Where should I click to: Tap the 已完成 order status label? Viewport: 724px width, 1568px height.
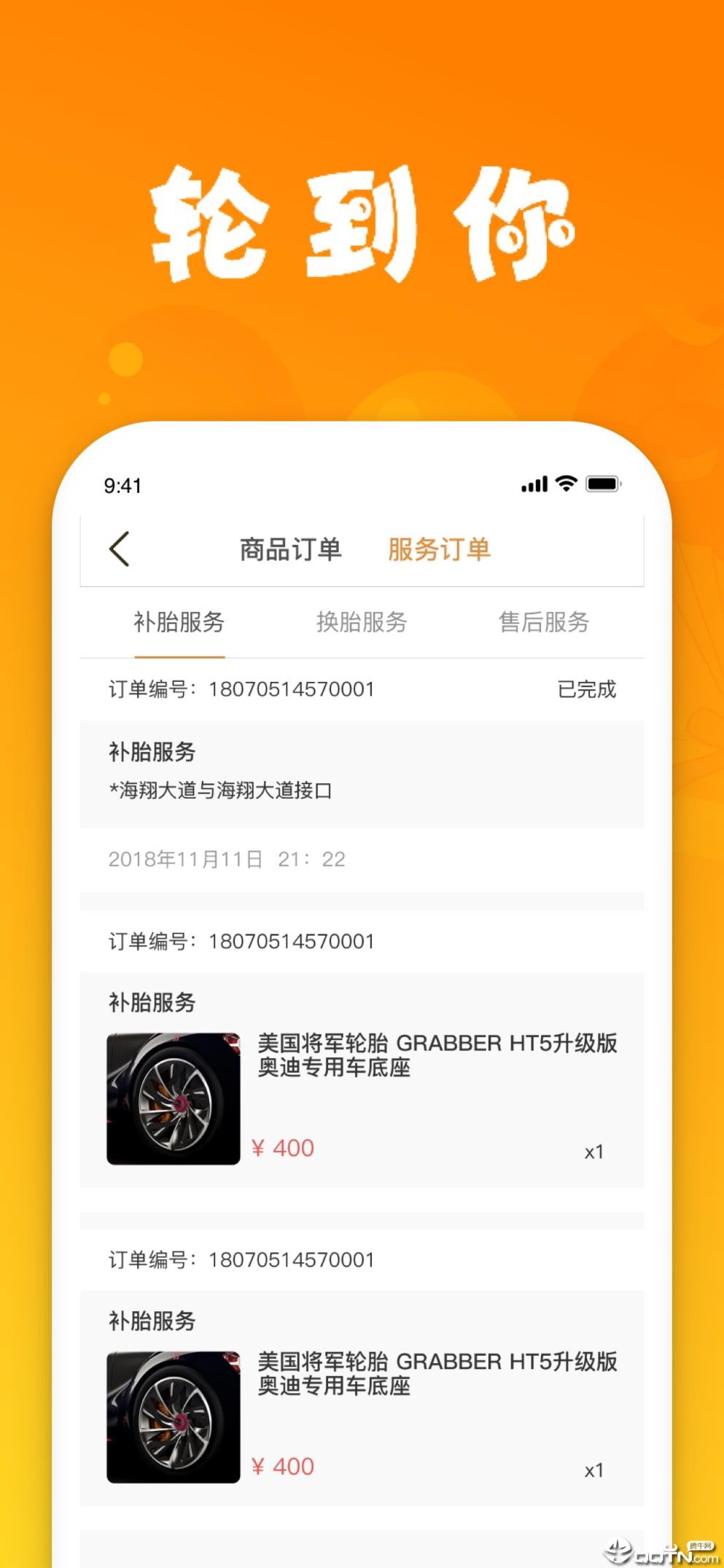586,688
